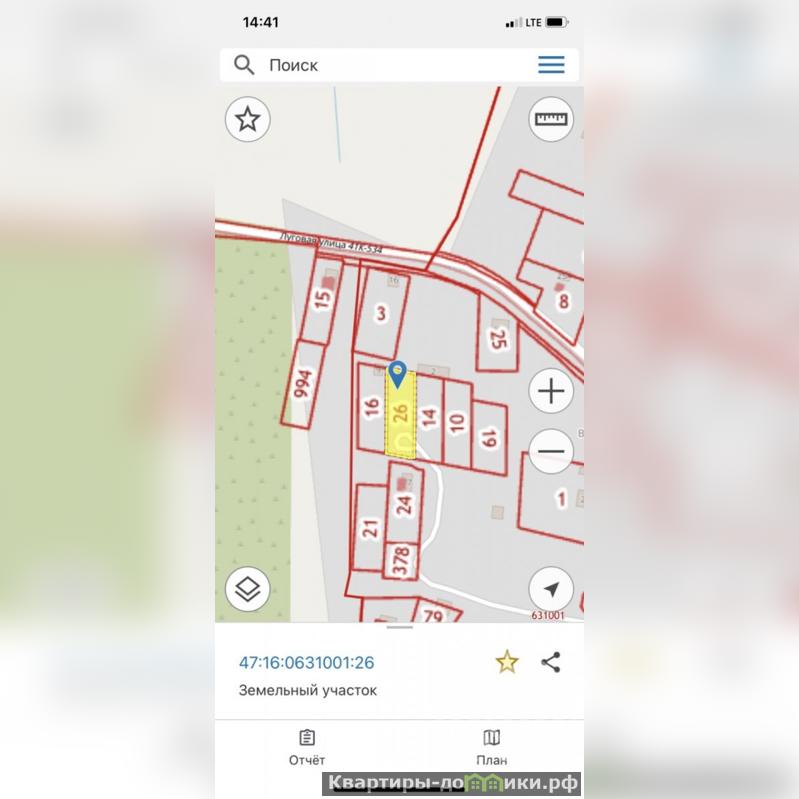Center map on my location
Viewport: 799px width, 799px height.
pos(551,589)
